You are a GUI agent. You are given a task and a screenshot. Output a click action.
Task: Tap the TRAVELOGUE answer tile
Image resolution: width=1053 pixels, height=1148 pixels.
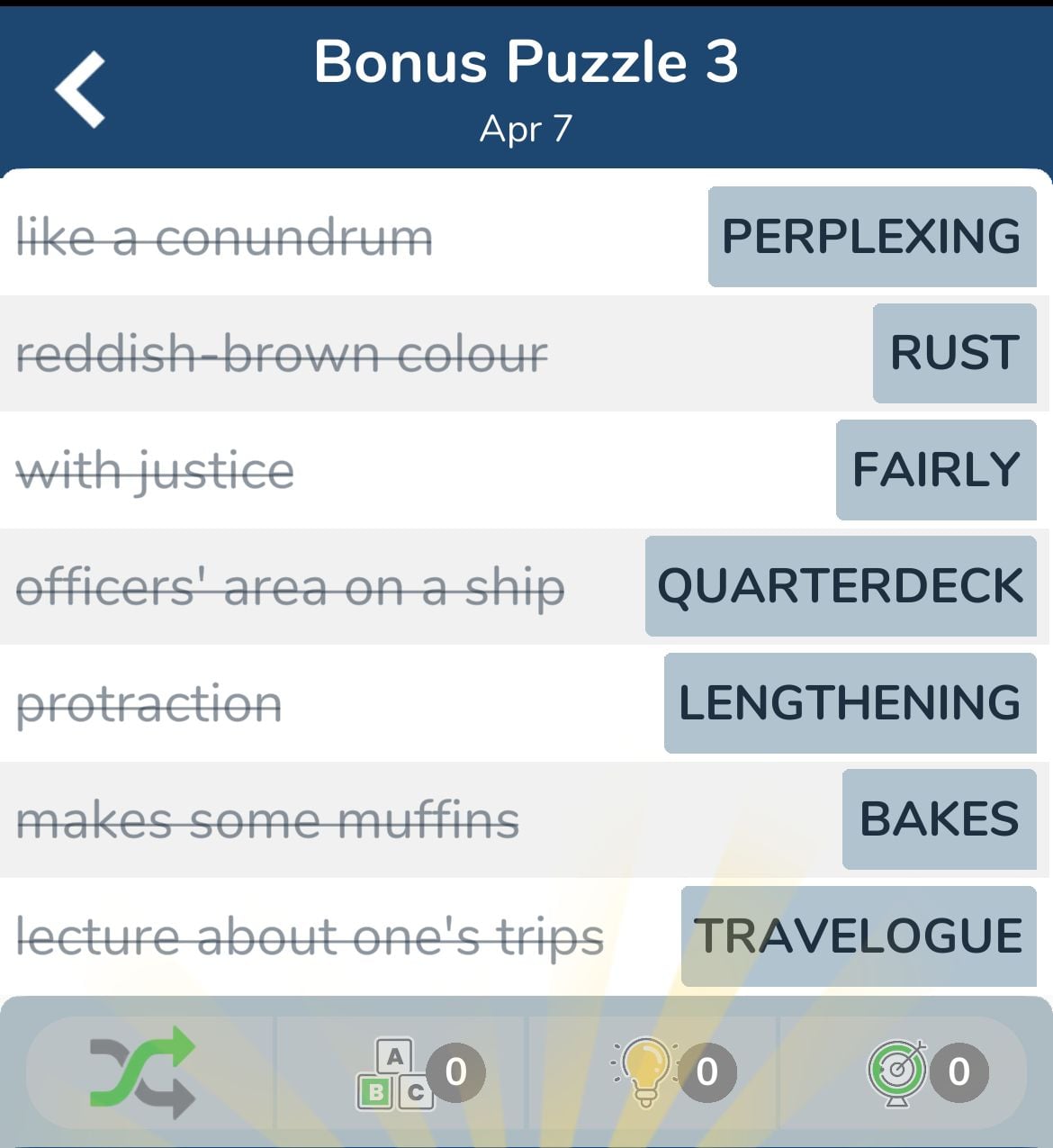859,936
